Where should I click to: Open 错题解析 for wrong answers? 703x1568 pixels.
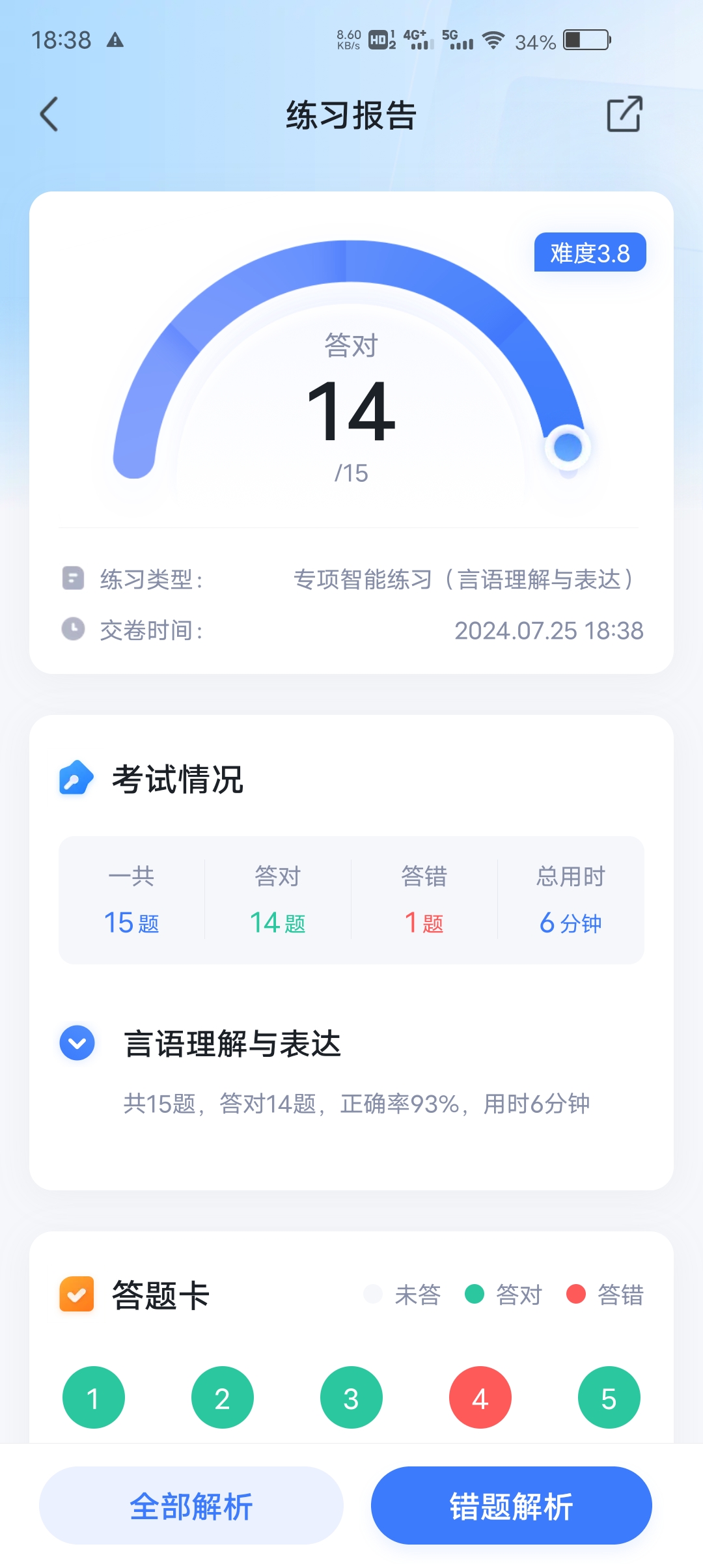tap(512, 1505)
